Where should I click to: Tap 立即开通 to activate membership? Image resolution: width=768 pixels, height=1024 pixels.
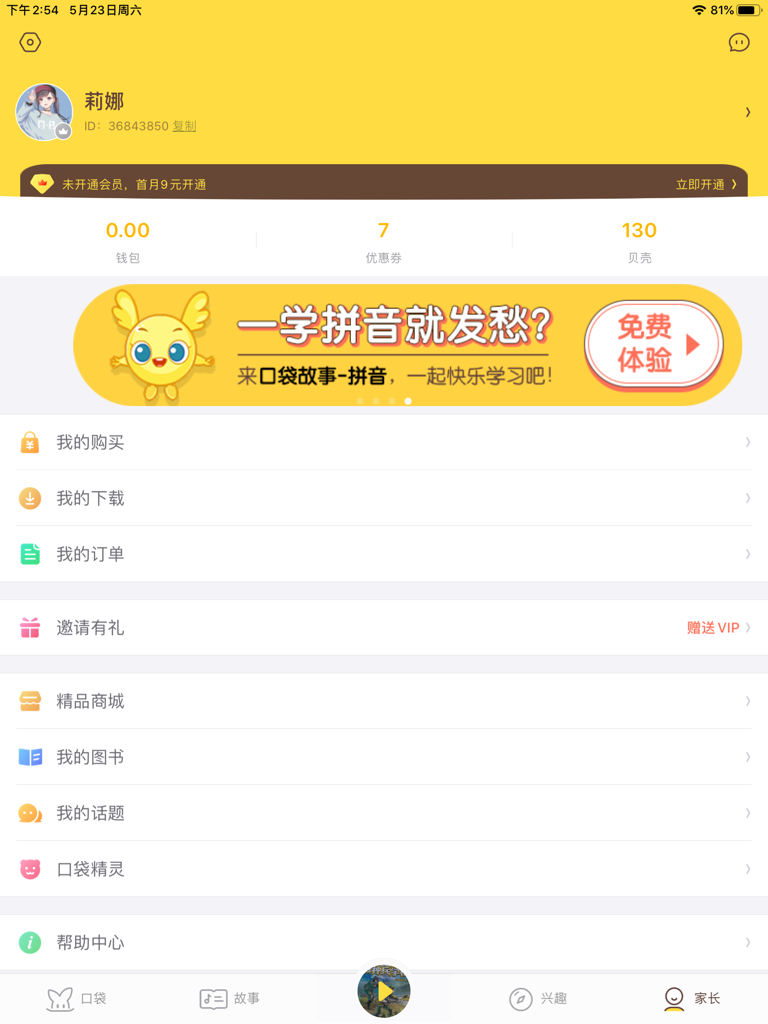[x=706, y=184]
